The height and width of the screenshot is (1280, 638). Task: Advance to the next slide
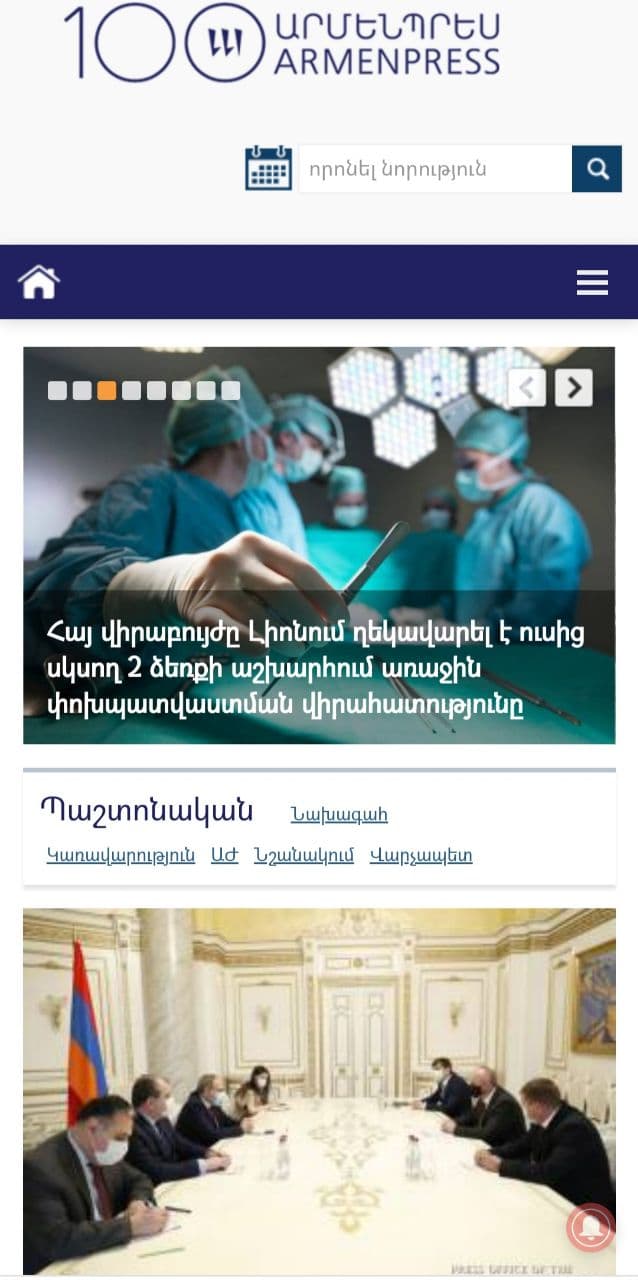click(x=574, y=388)
